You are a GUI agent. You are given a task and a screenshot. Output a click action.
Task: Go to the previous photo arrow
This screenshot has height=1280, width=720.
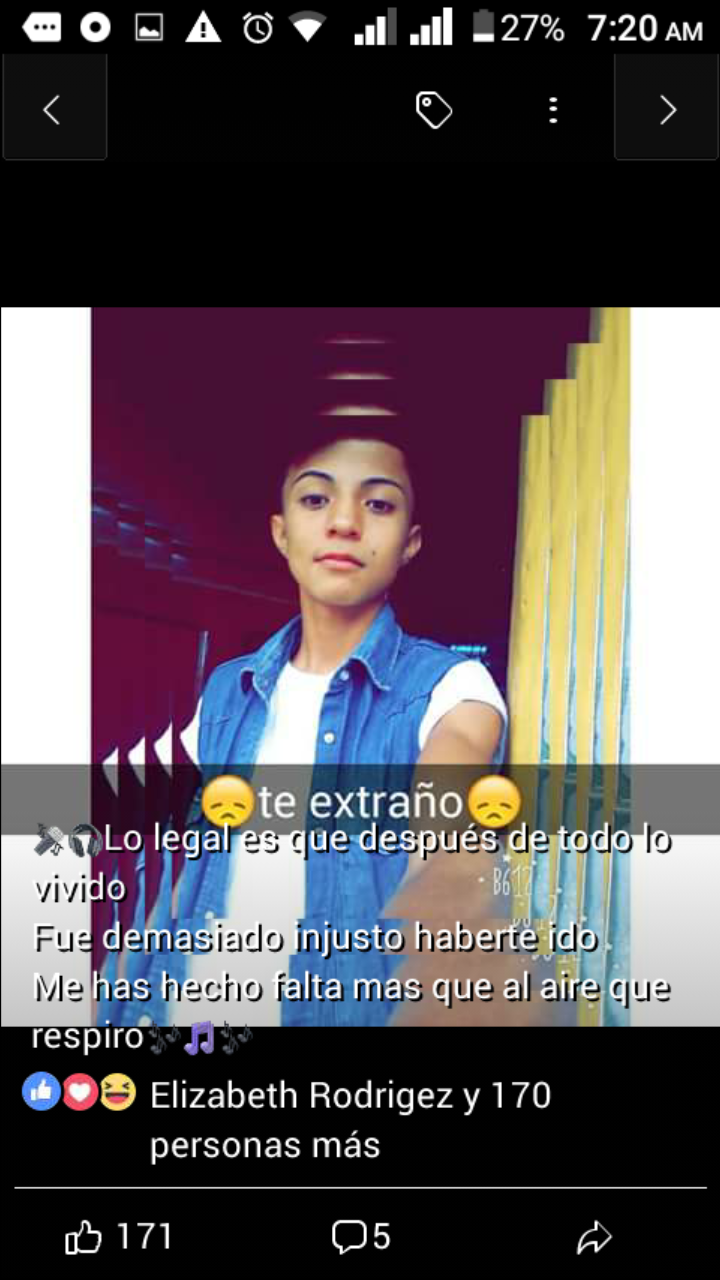coord(54,108)
